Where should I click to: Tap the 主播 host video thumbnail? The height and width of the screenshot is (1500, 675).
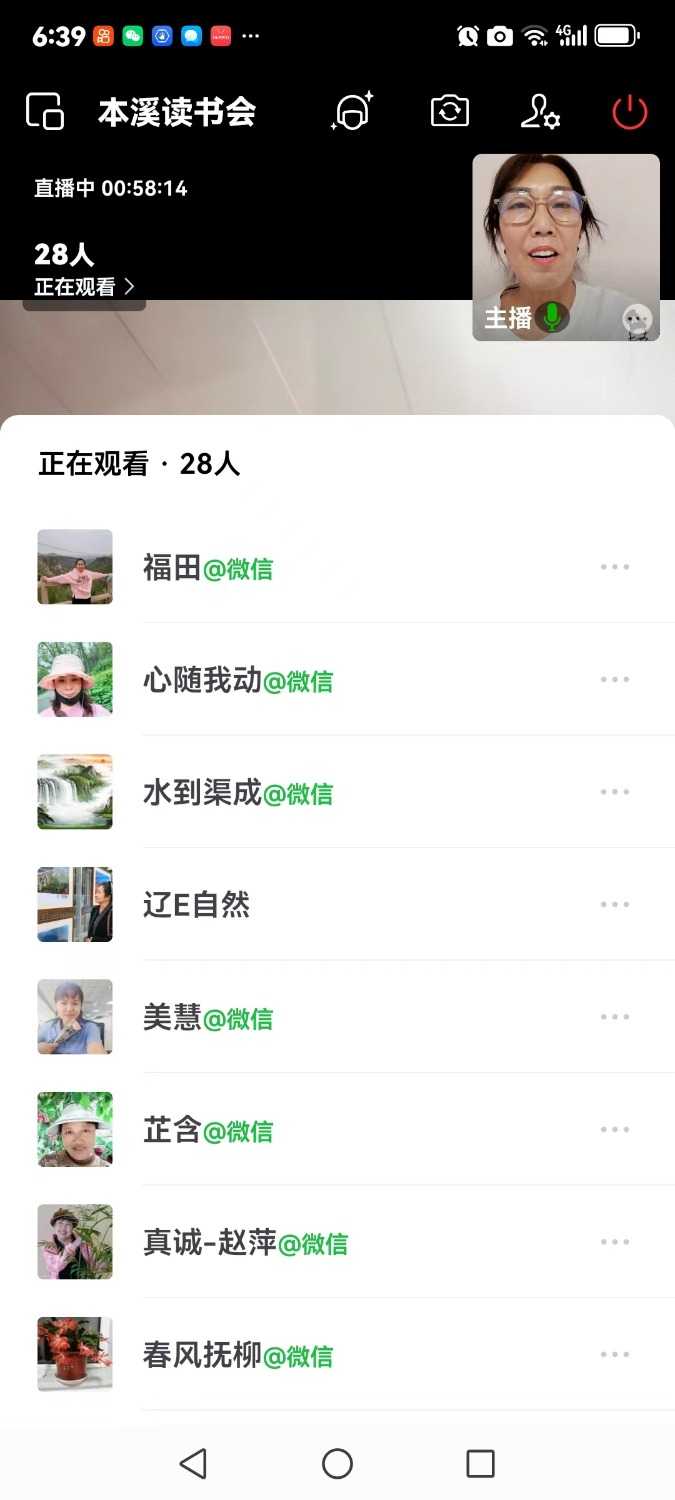point(566,247)
